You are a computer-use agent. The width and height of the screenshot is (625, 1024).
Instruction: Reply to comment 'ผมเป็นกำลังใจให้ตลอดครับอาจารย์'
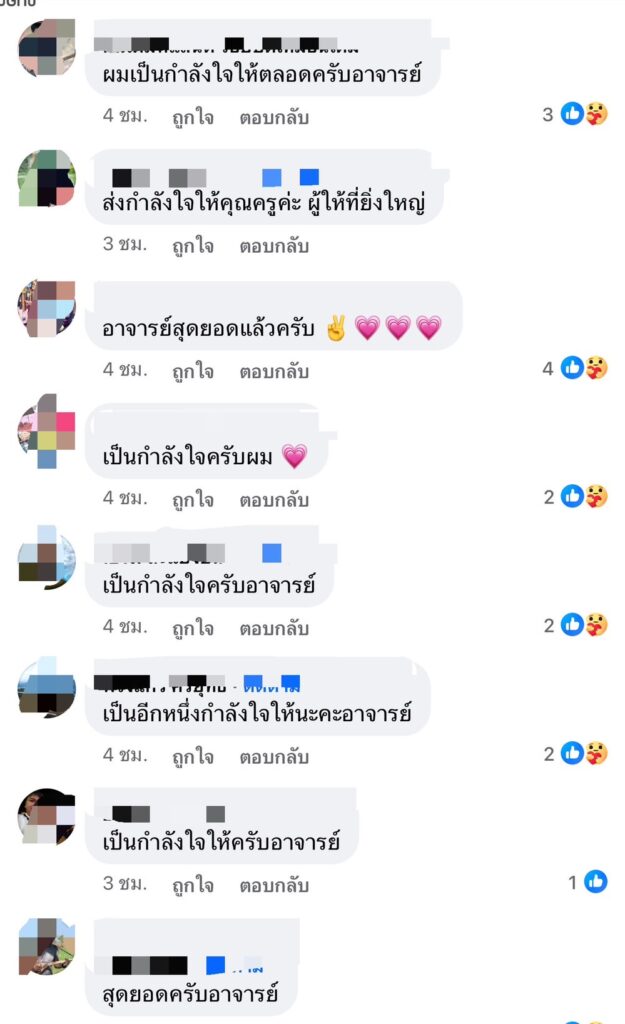tap(273, 117)
